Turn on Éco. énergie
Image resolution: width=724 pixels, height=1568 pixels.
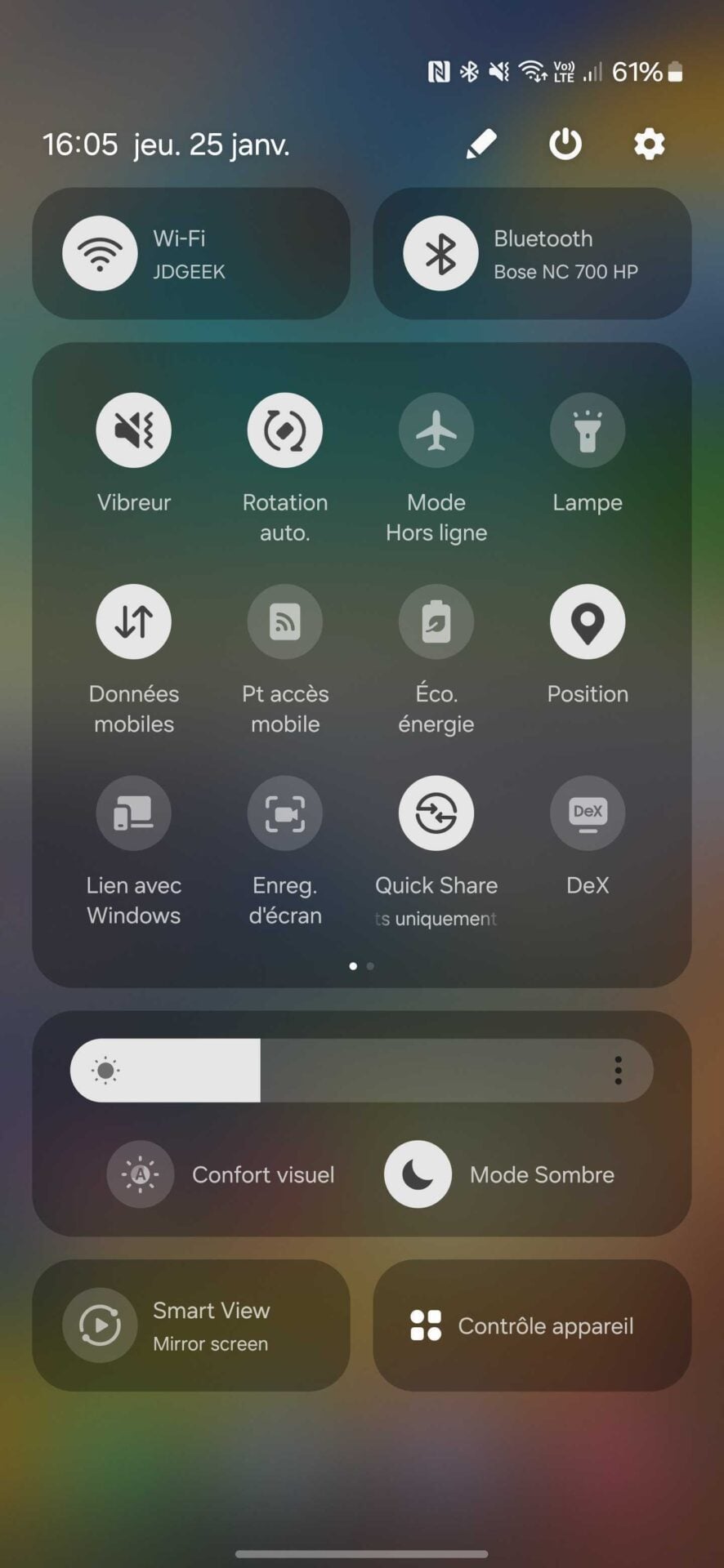436,621
